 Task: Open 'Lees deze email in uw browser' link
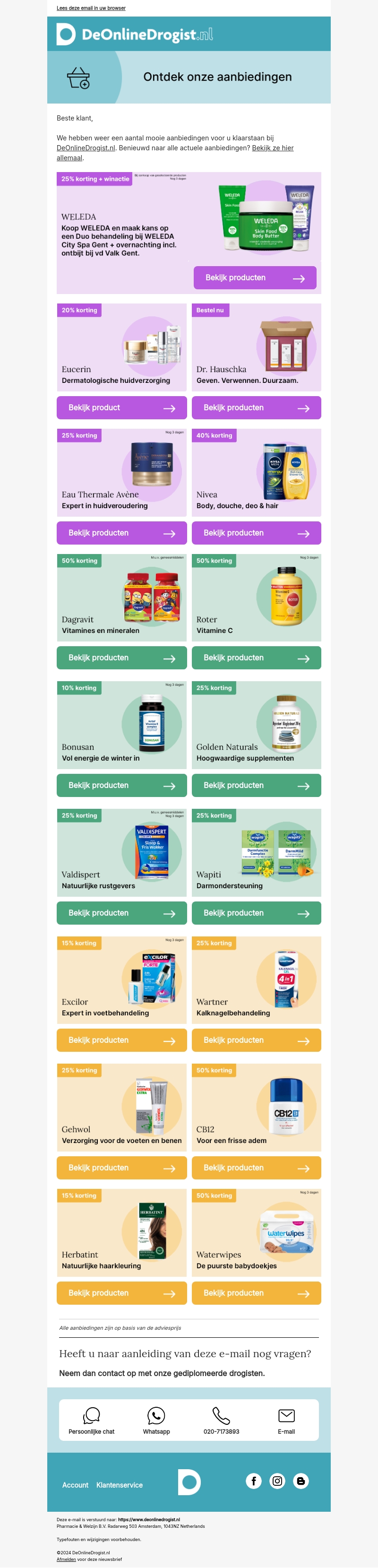point(91,8)
